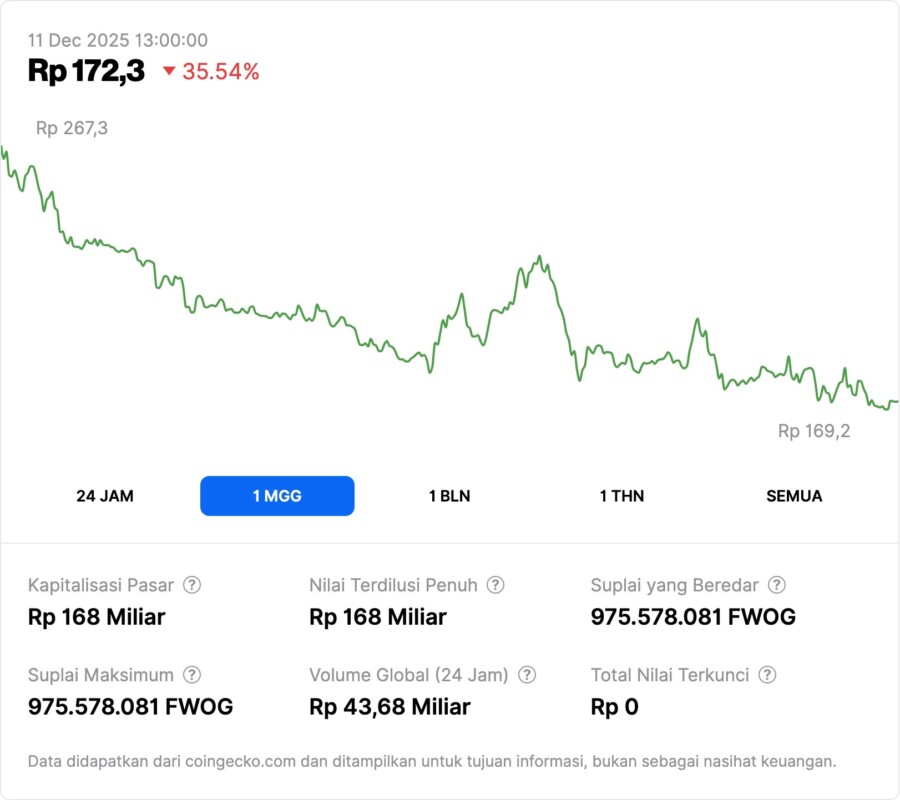Viewport: 900px width, 800px height.
Task: Tap info icon beside Nilai Terdilusi Penuh
Action: (x=495, y=585)
